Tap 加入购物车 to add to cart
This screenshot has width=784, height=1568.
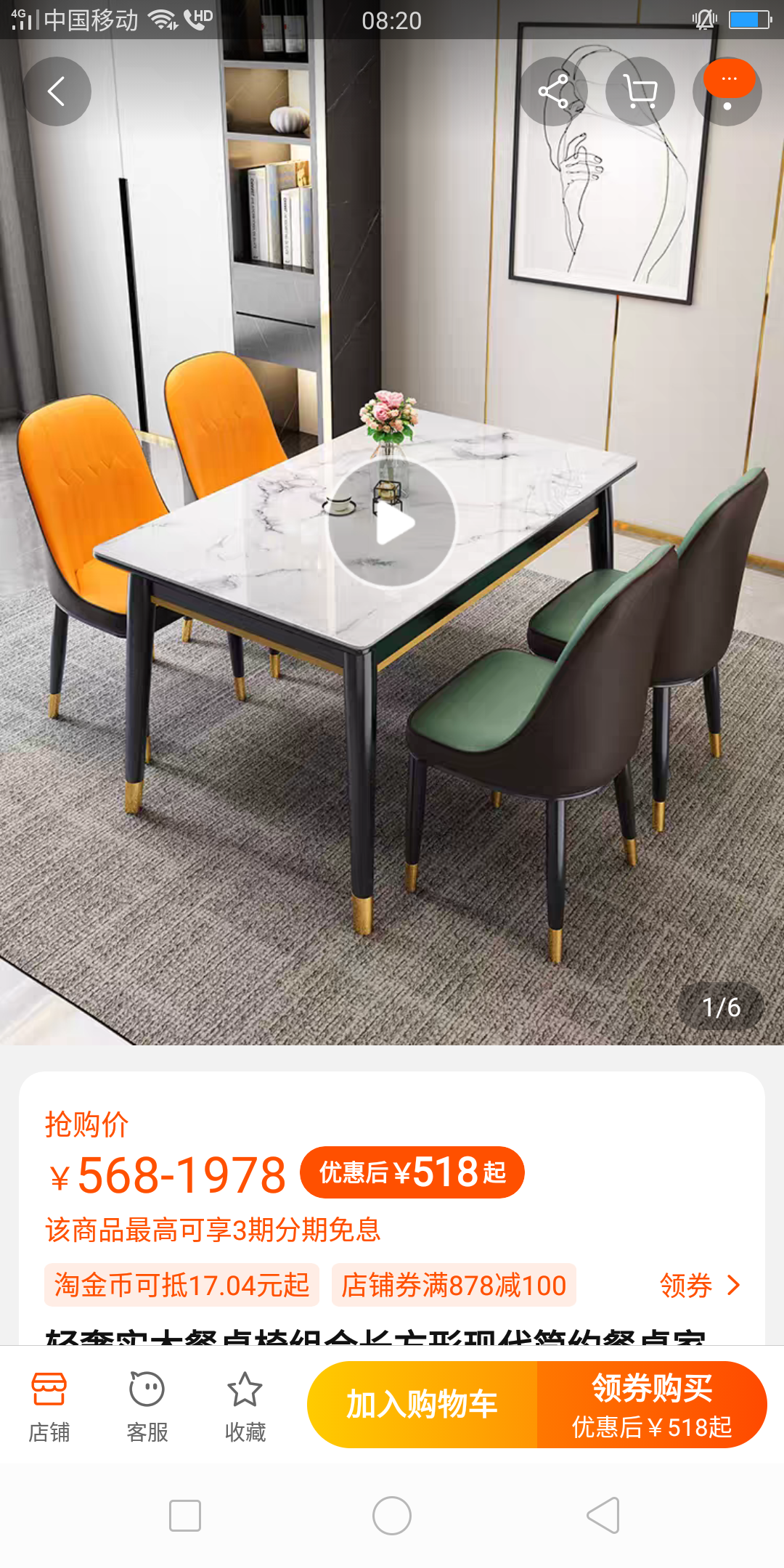(x=422, y=1405)
